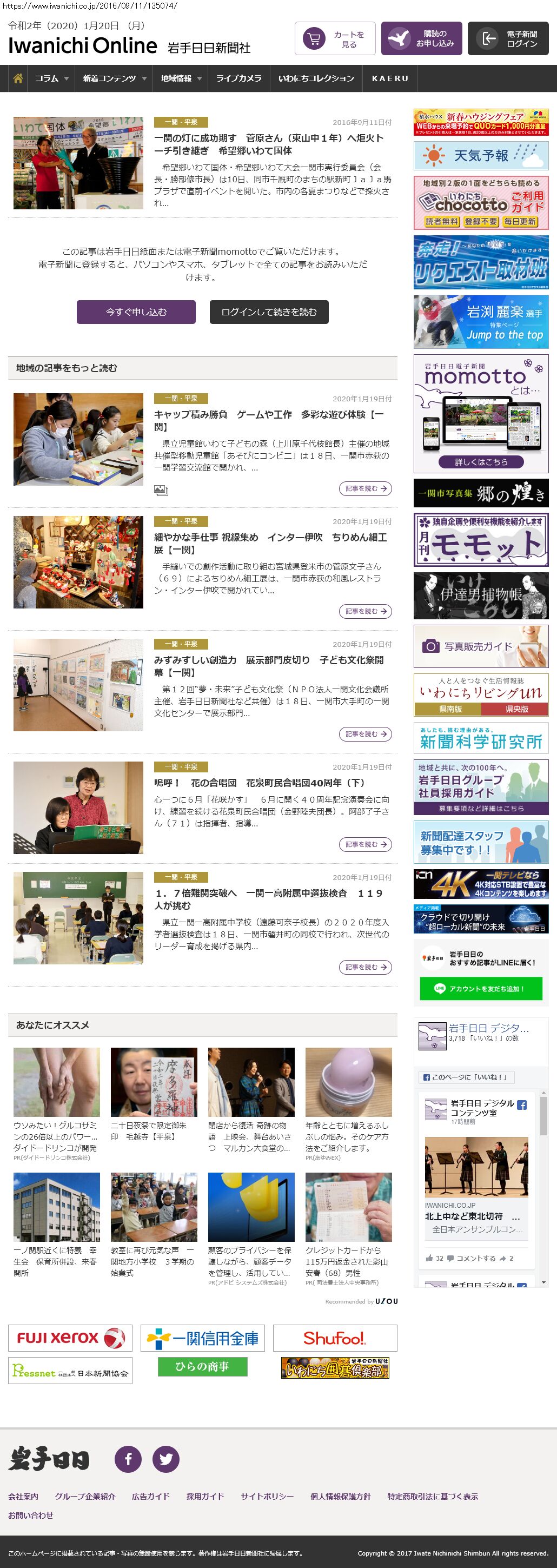Open 写真販売ガイド banner
Viewport: 557px width, 1568px height.
[480, 646]
